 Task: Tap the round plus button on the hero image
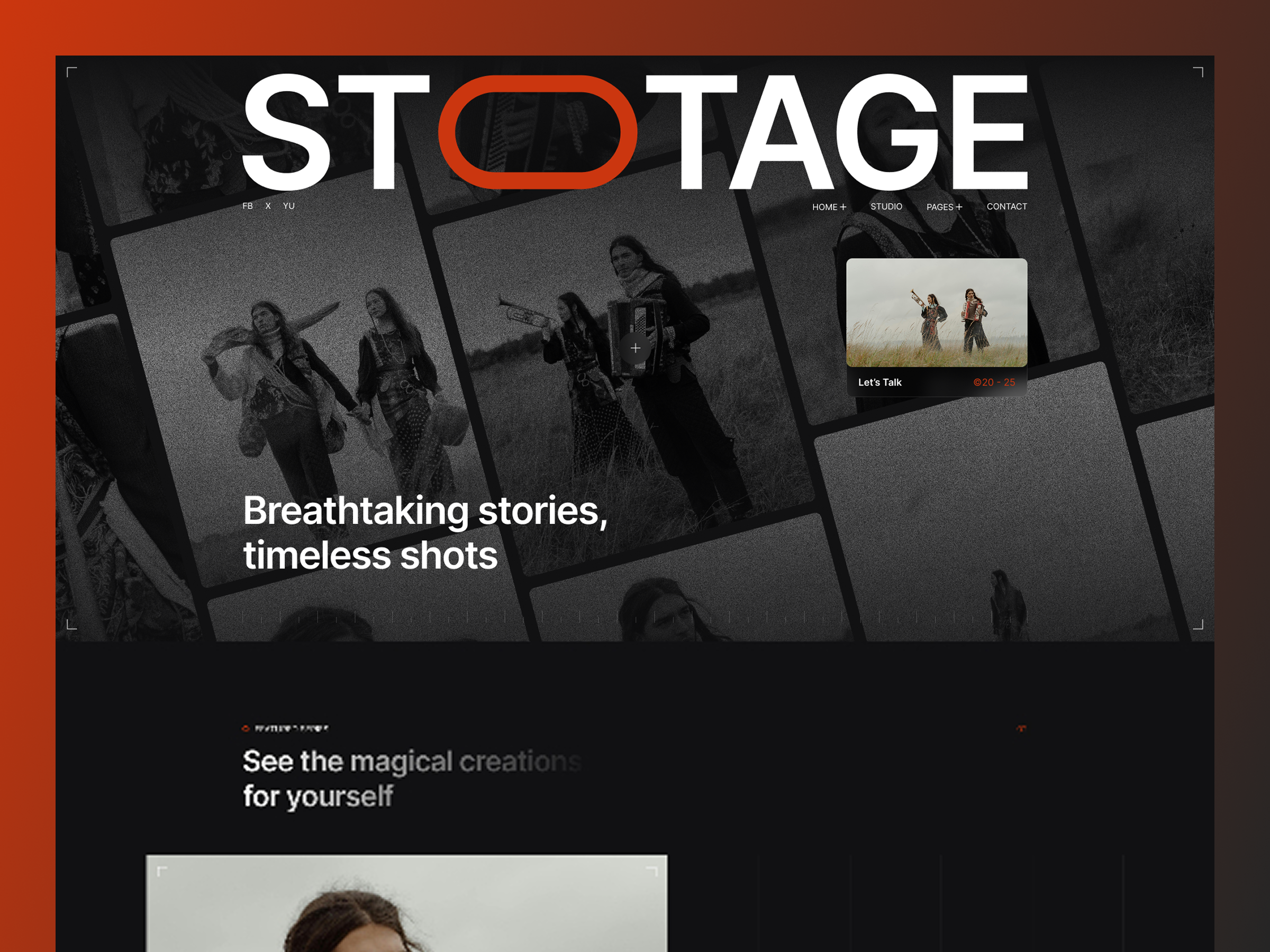635,349
